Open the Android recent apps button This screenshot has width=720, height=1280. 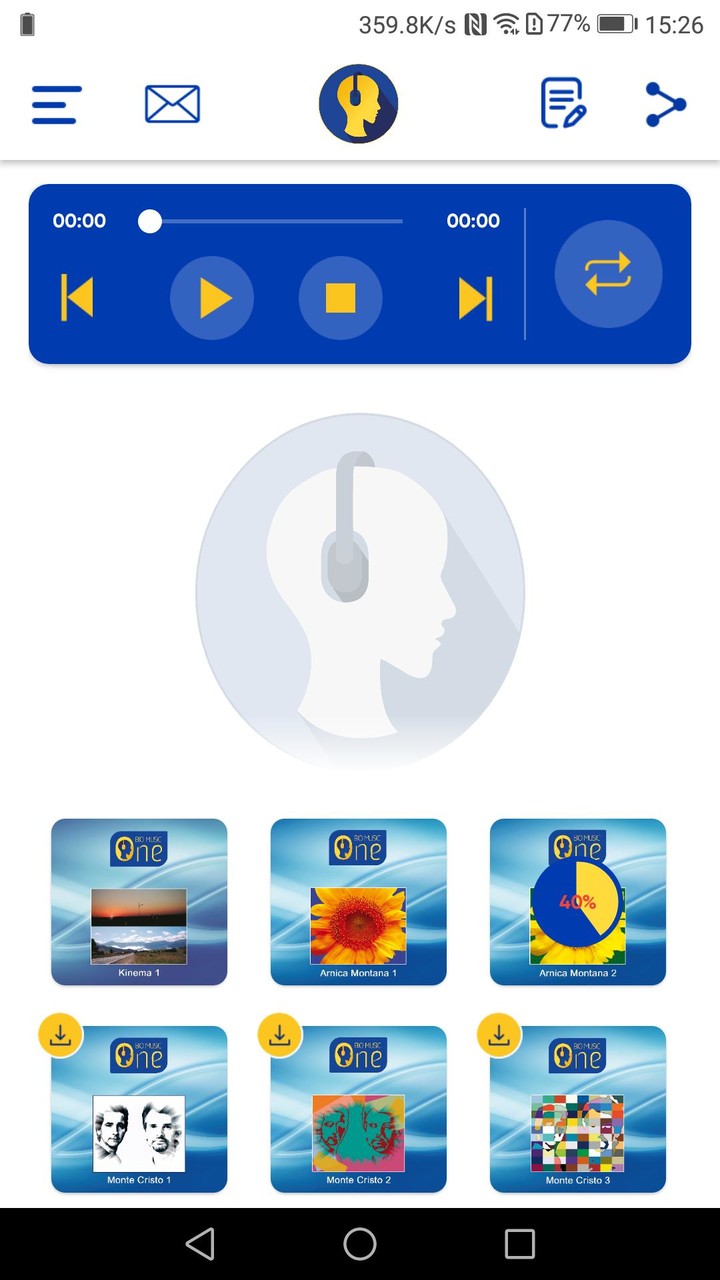[518, 1243]
